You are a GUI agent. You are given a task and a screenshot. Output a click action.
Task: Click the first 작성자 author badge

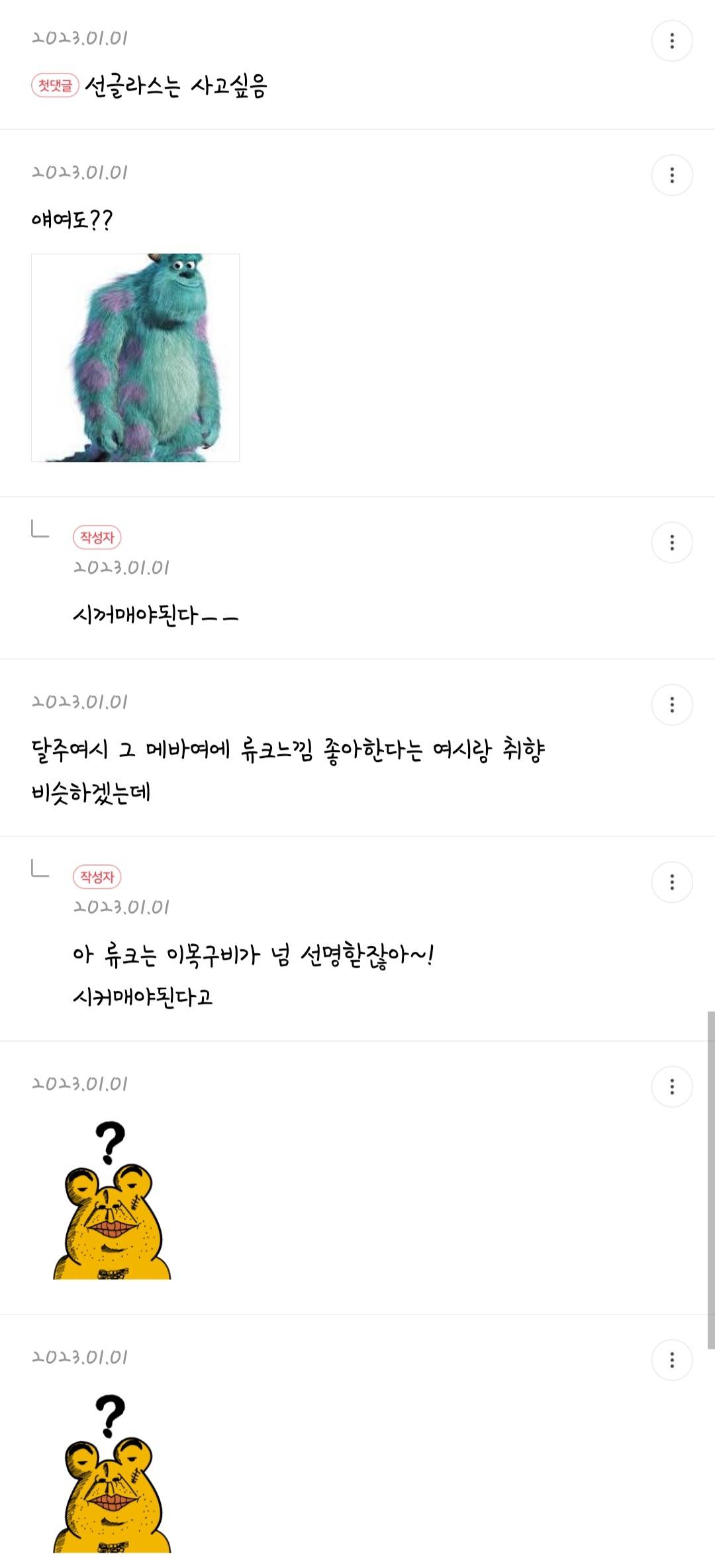[x=97, y=536]
